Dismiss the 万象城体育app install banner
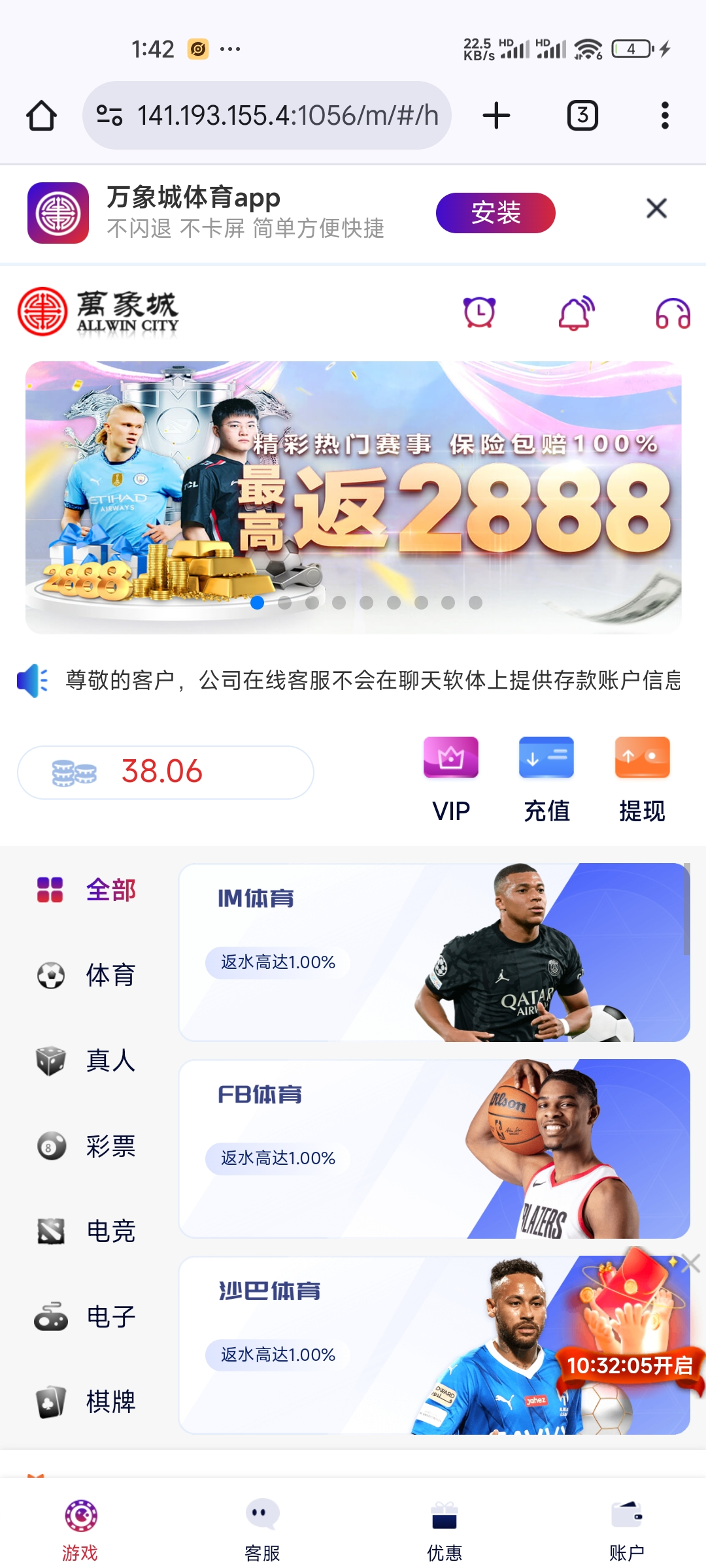 point(656,208)
